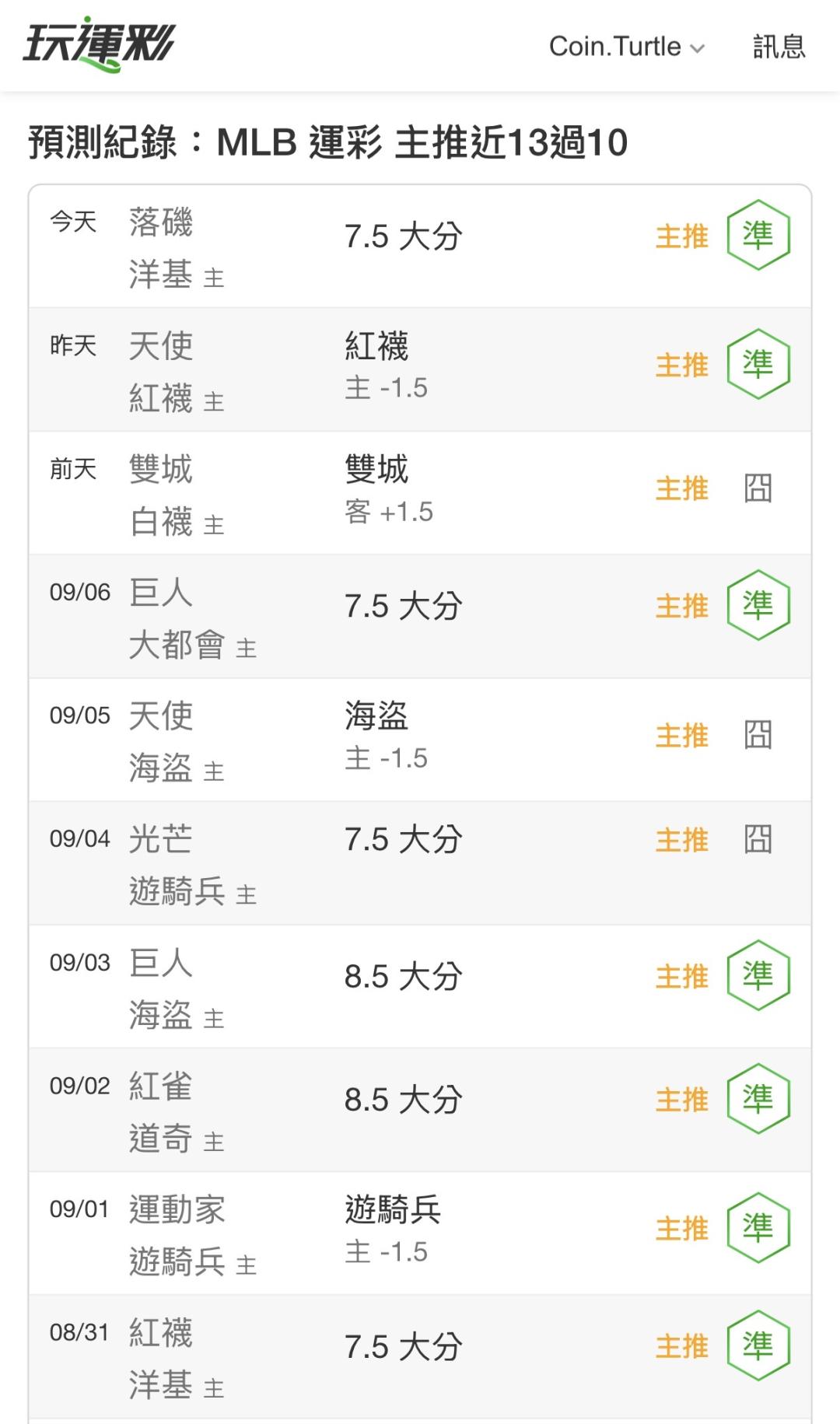Open the 09/04 光芒 vs 遊騎兵 record
Screen dimensions: 840x1424
[x=420, y=863]
